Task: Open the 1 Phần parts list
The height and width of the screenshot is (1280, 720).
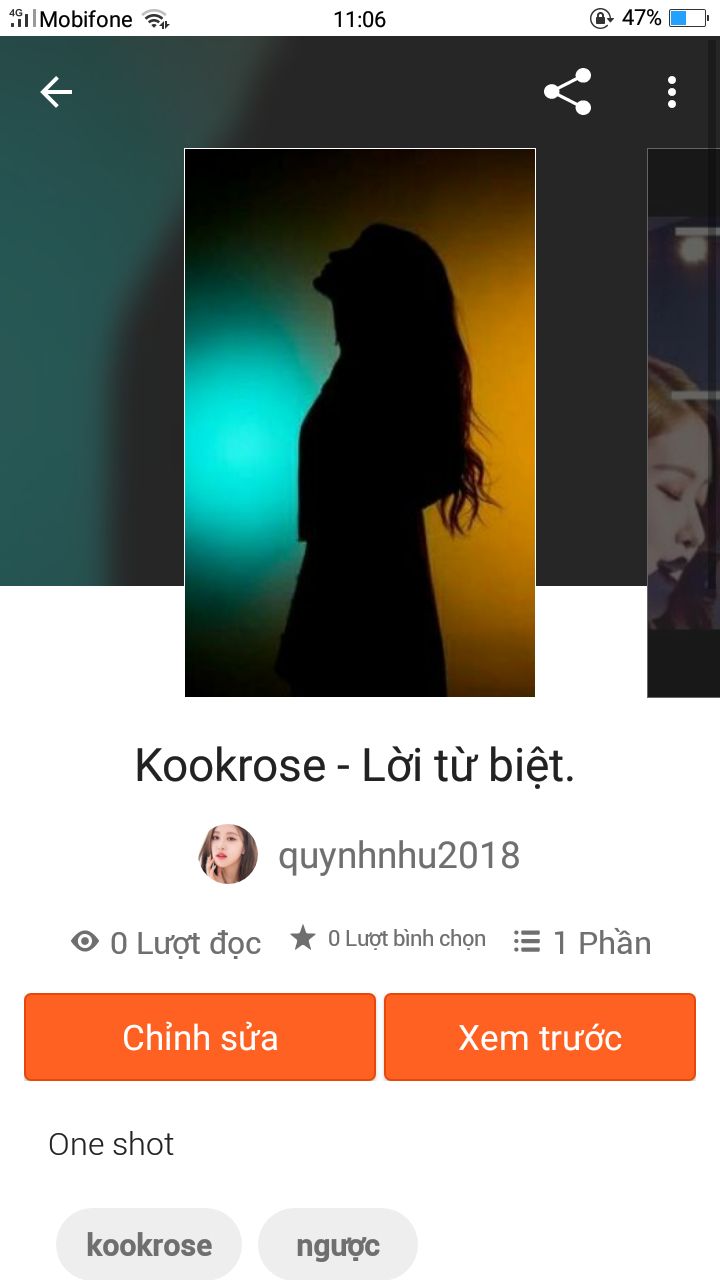Action: (582, 942)
